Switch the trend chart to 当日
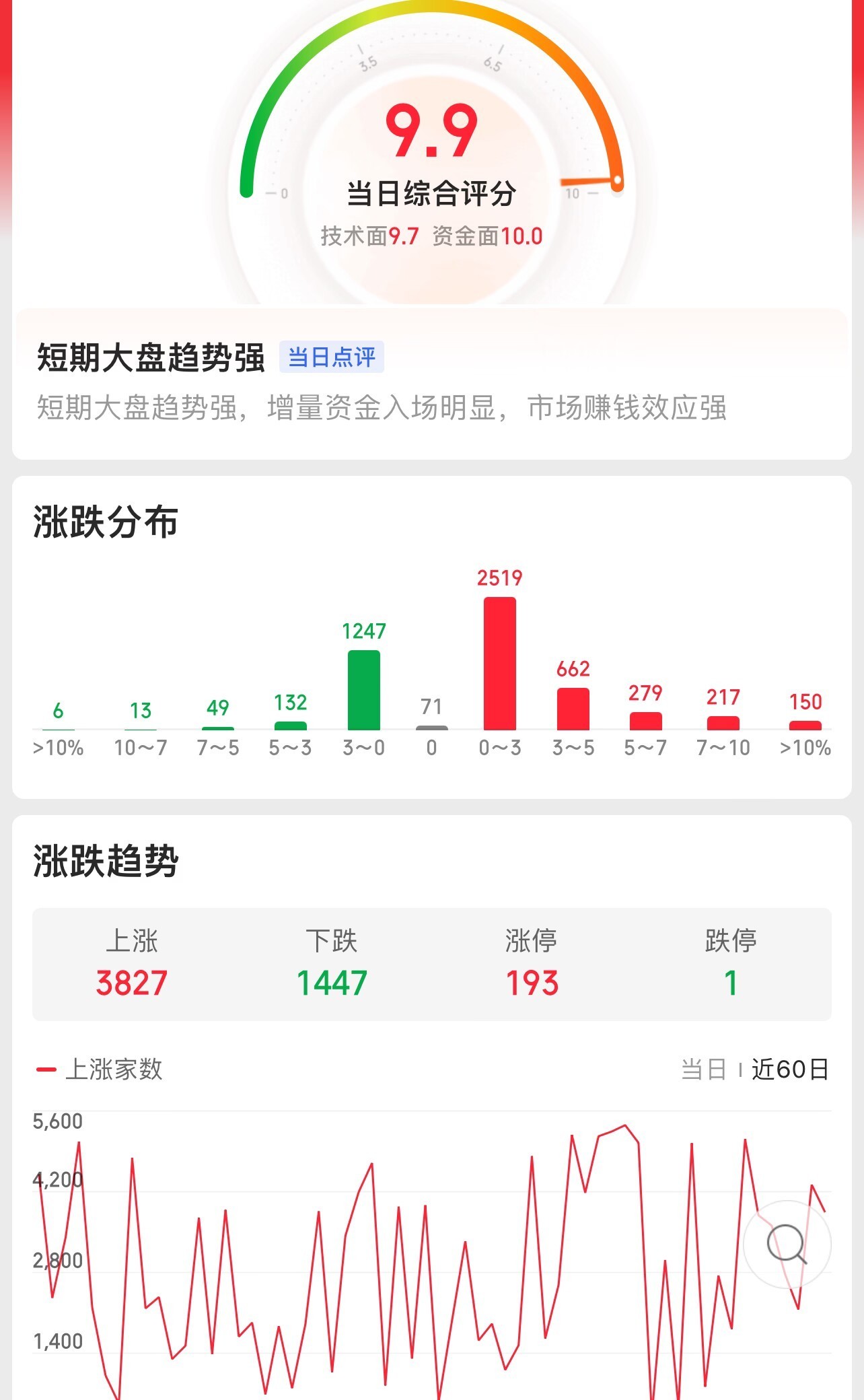864x1400 pixels. click(703, 1069)
